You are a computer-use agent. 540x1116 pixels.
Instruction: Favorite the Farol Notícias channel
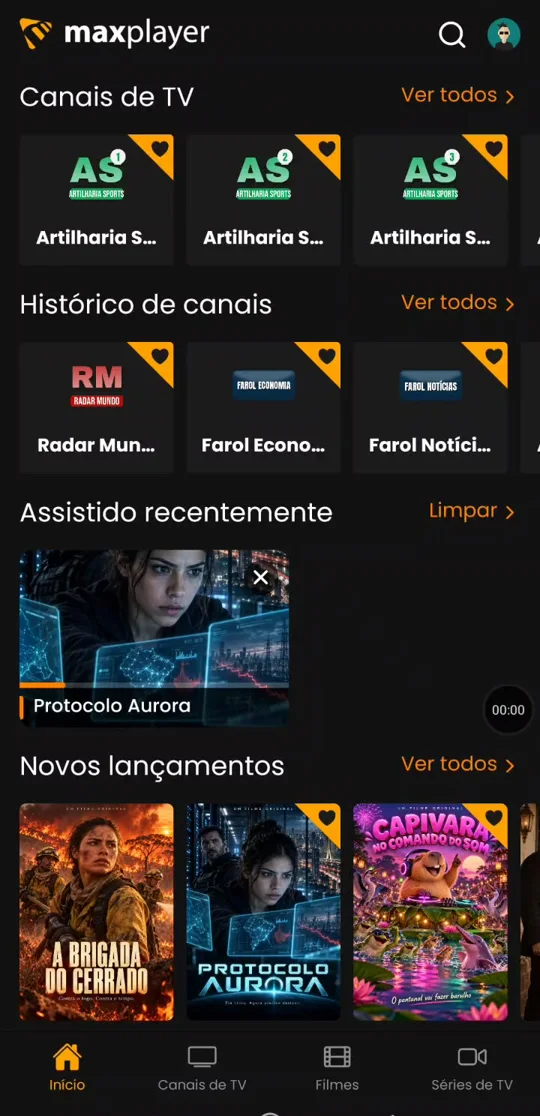coord(494,356)
